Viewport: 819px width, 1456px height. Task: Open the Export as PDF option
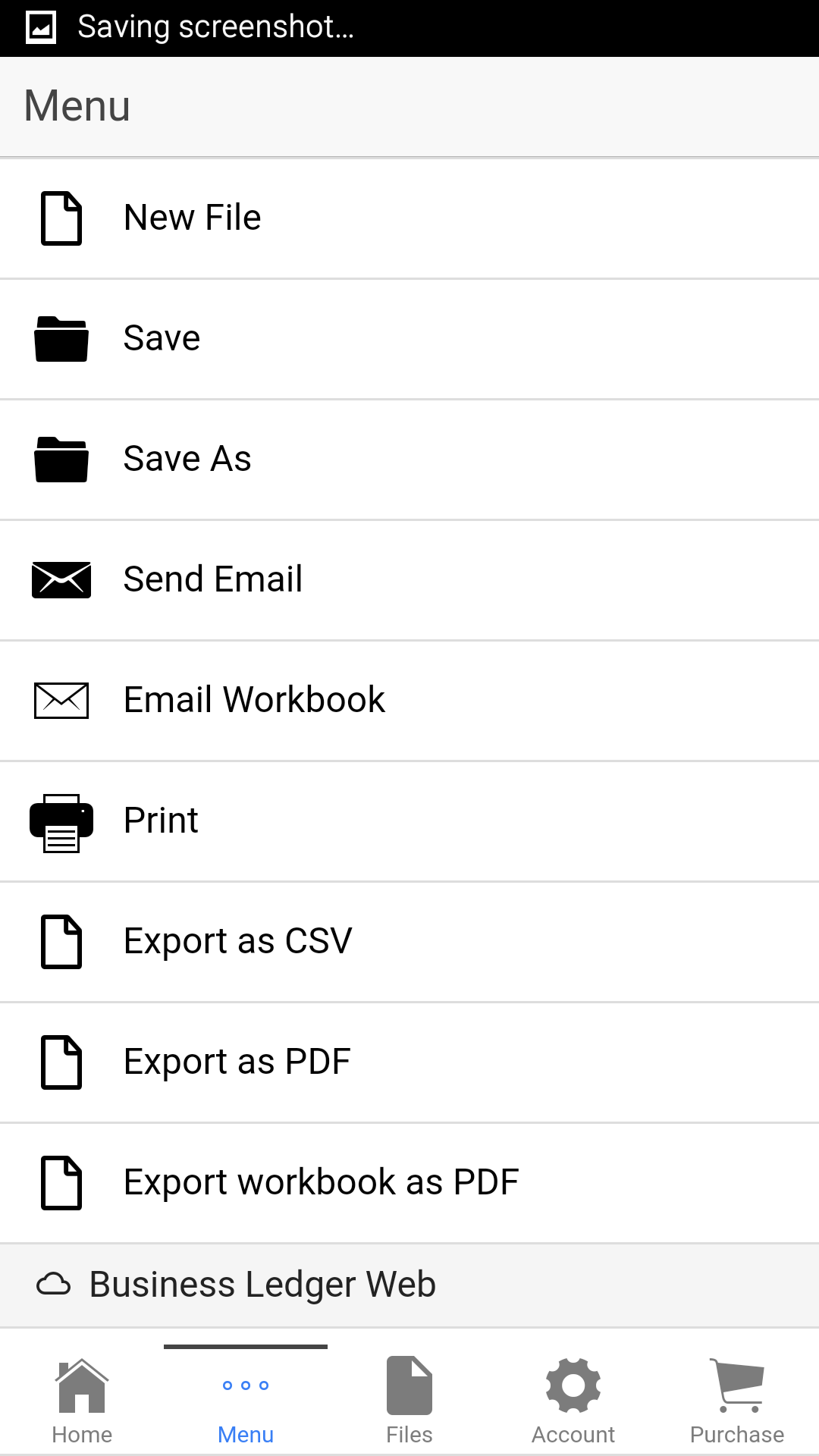pos(237,1061)
